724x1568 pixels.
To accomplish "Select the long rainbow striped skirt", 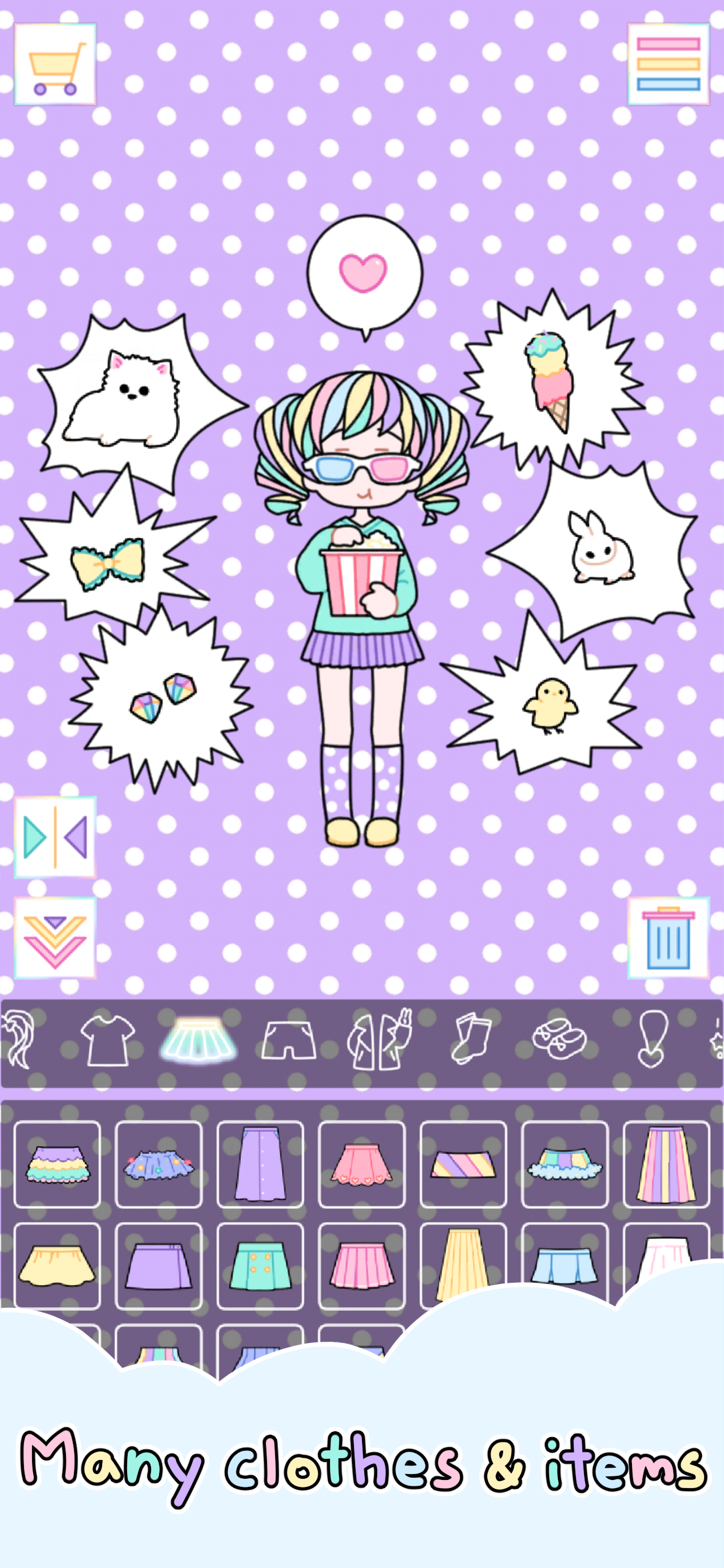I will tap(666, 1164).
